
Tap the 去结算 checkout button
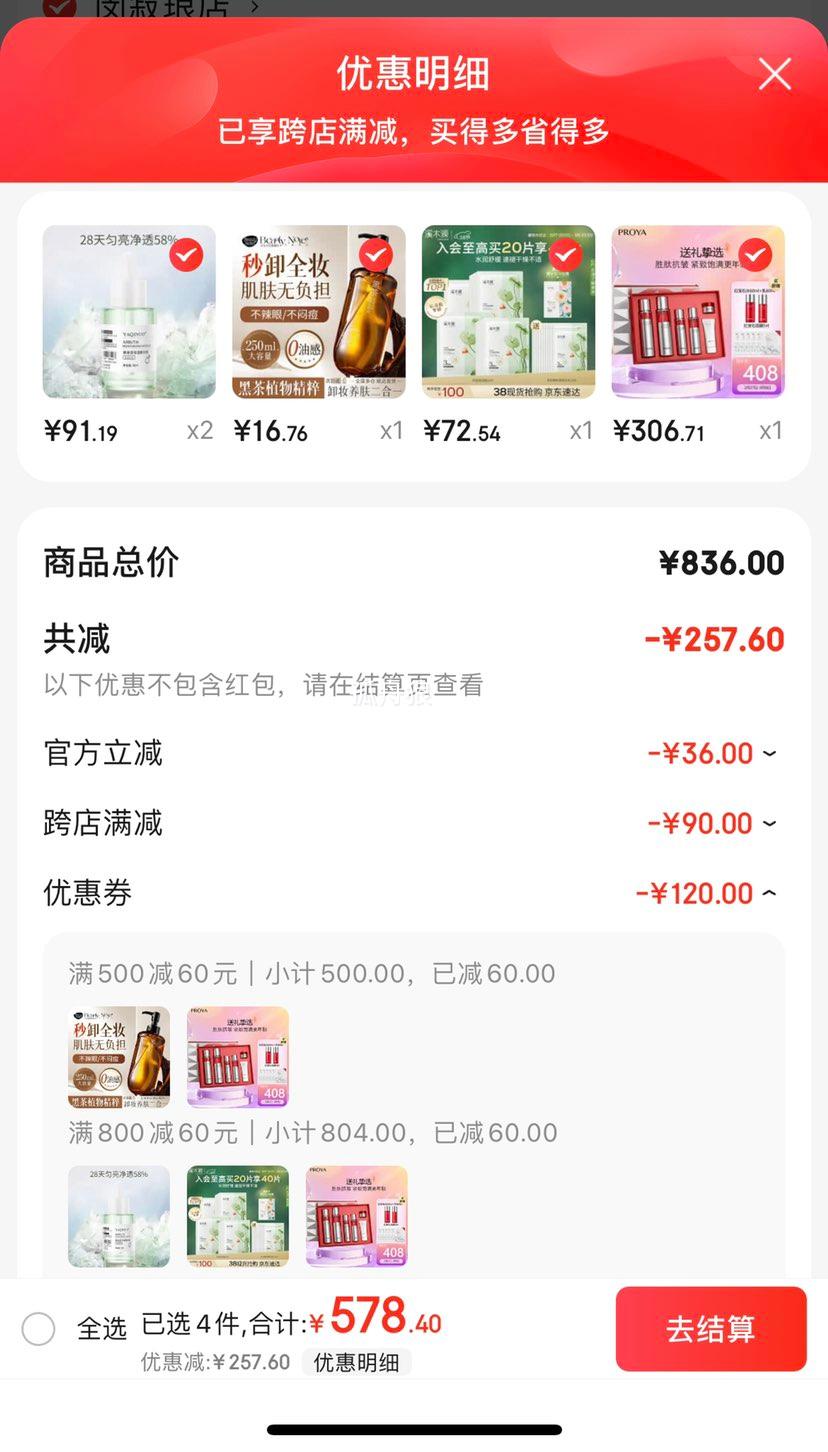tap(711, 1328)
